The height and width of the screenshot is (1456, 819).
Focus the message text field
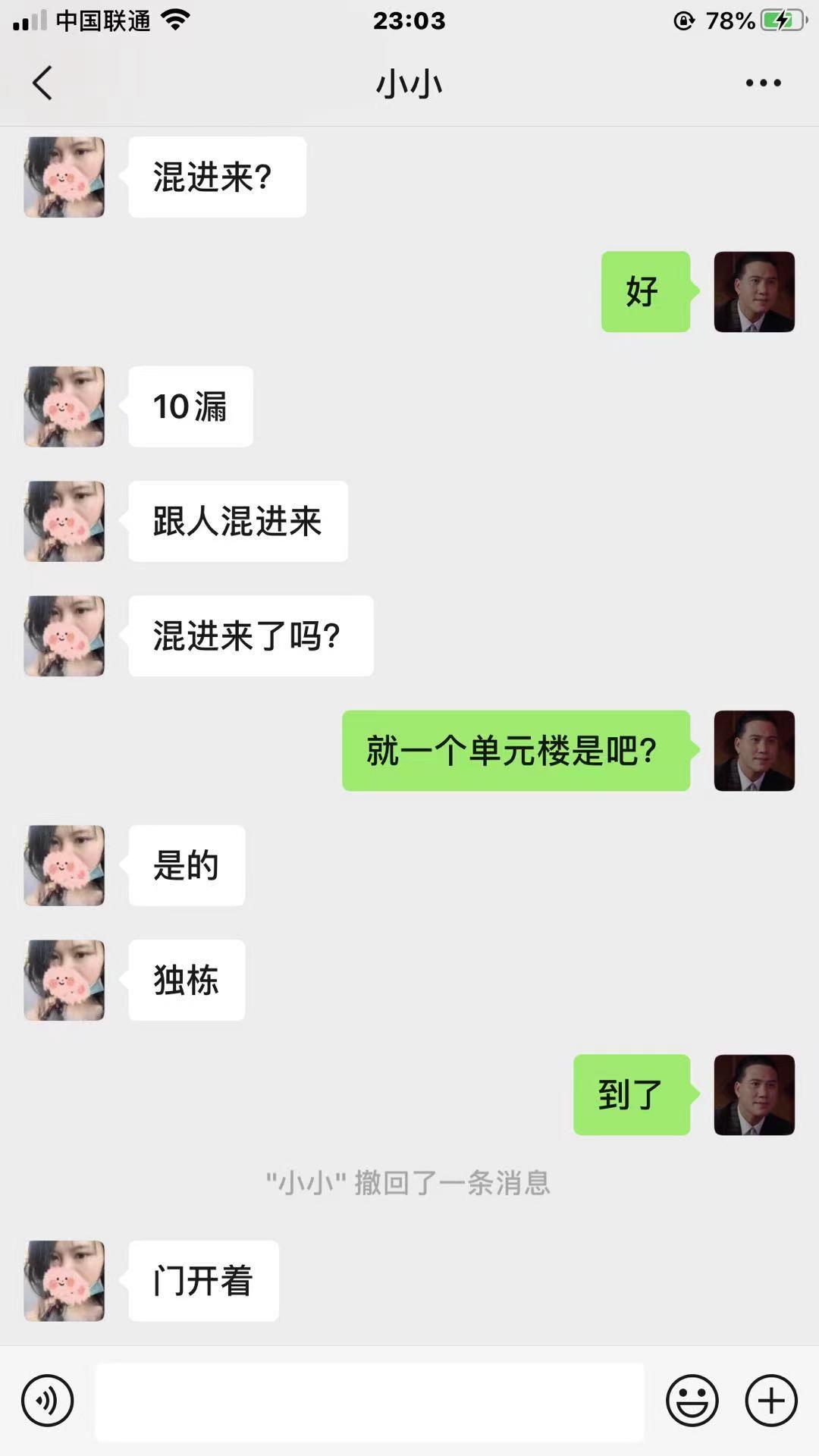(369, 1401)
